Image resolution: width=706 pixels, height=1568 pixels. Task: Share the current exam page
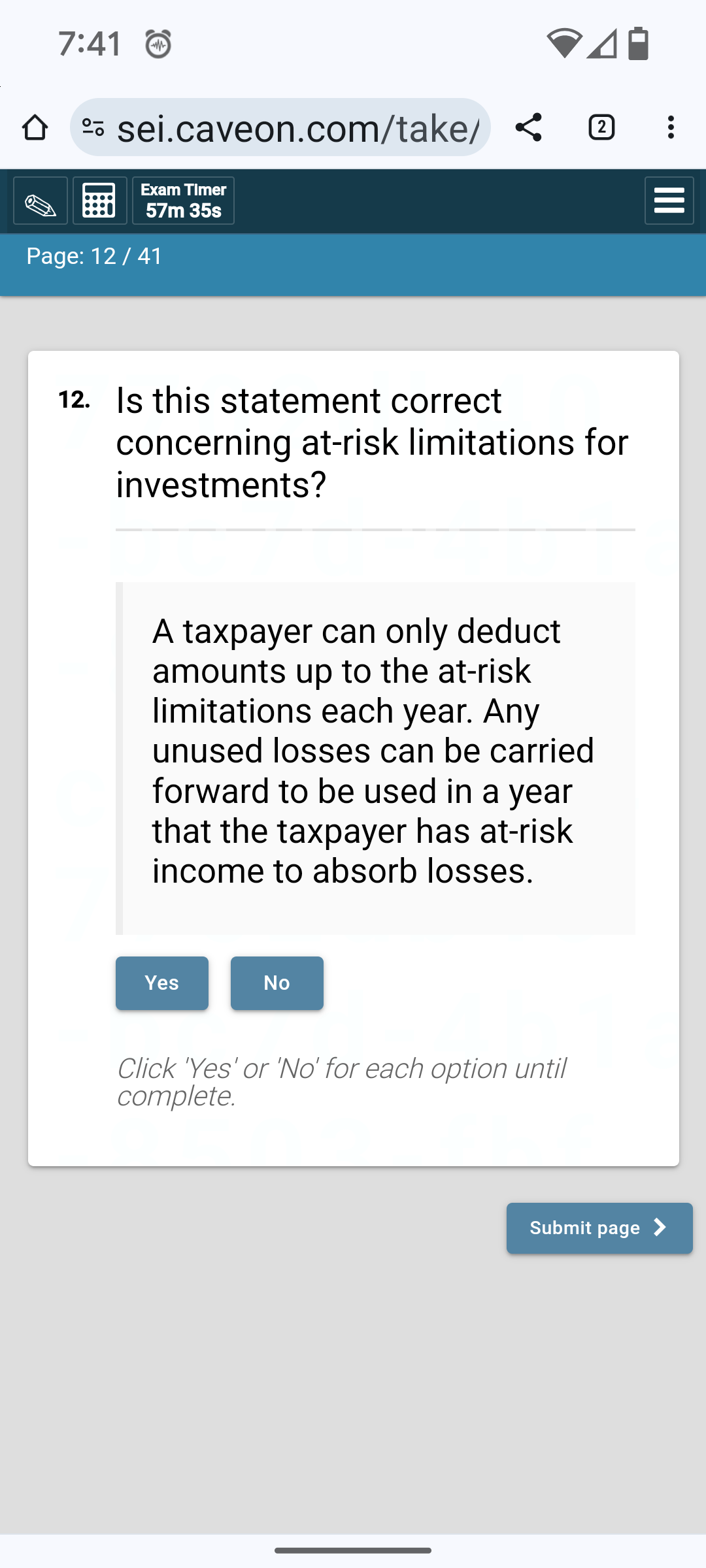tap(528, 128)
